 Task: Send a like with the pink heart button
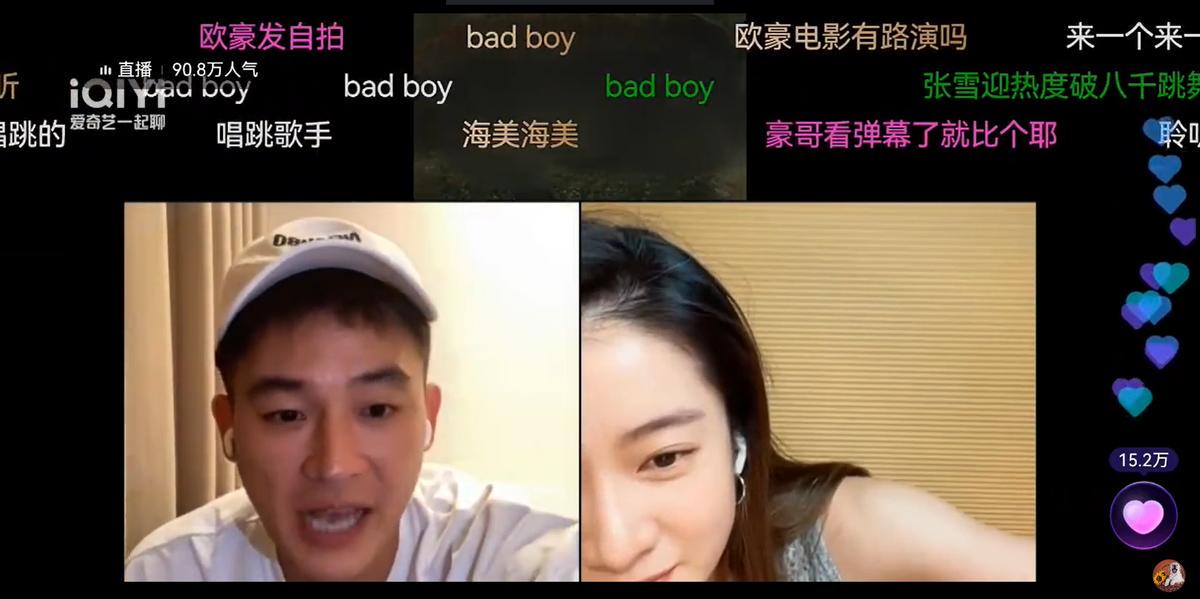tap(1143, 516)
